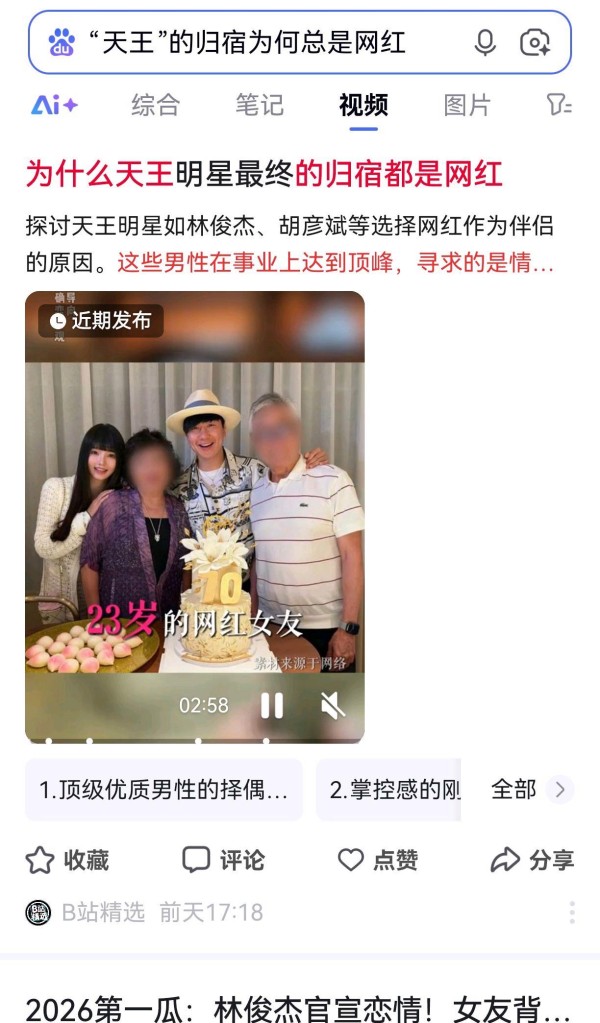Image resolution: width=600 pixels, height=1023 pixels.
Task: Open the filter icon beside the tabs
Action: [559, 105]
